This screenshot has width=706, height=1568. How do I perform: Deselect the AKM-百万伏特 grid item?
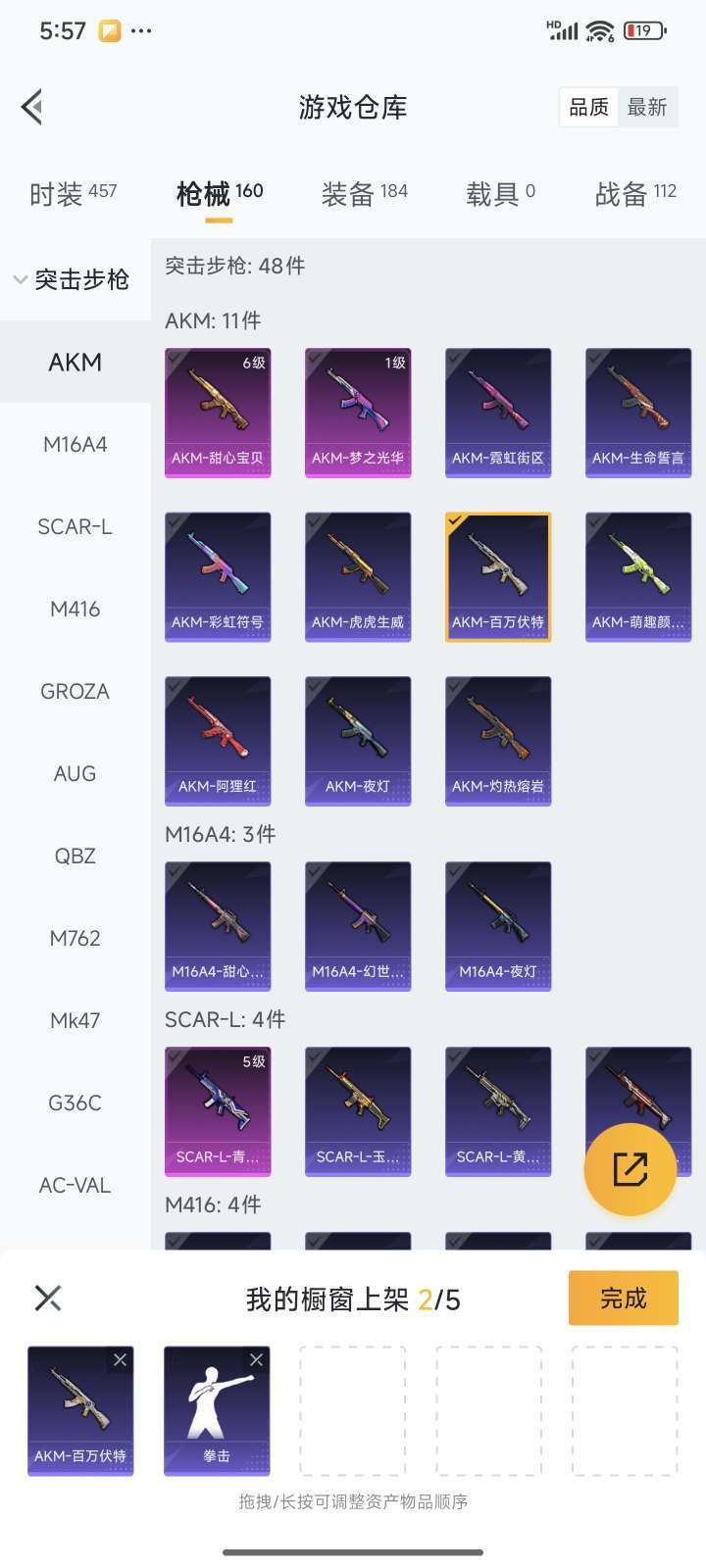498,577
